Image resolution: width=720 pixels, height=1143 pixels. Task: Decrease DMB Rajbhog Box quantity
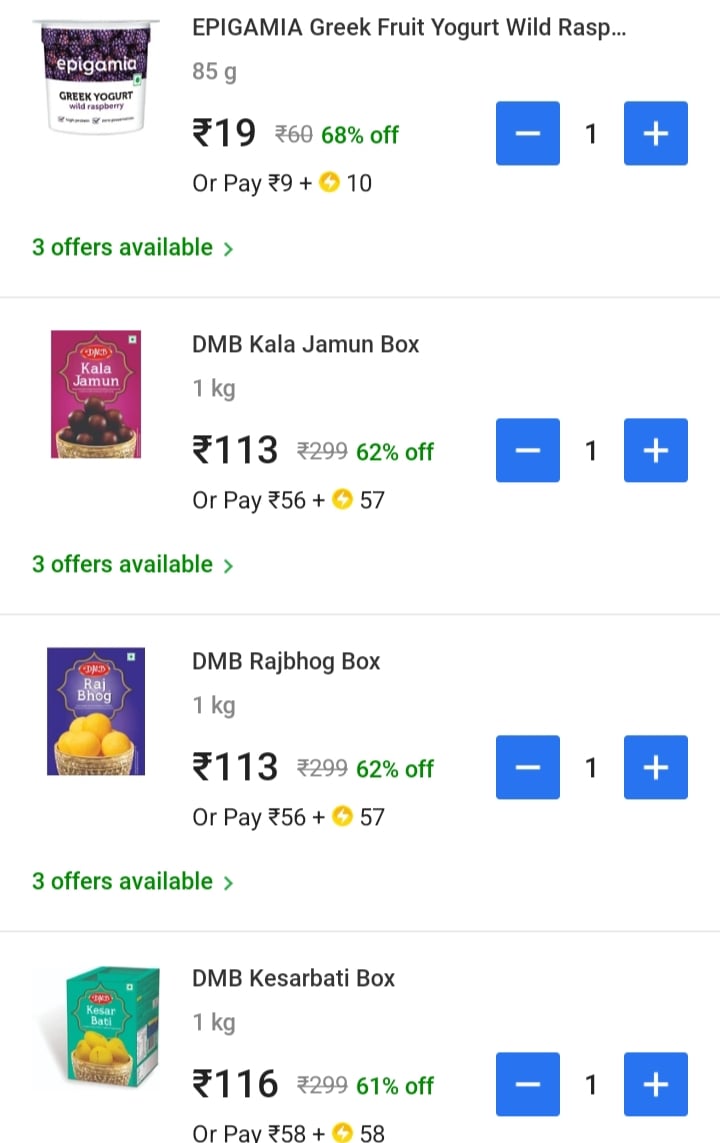point(528,767)
